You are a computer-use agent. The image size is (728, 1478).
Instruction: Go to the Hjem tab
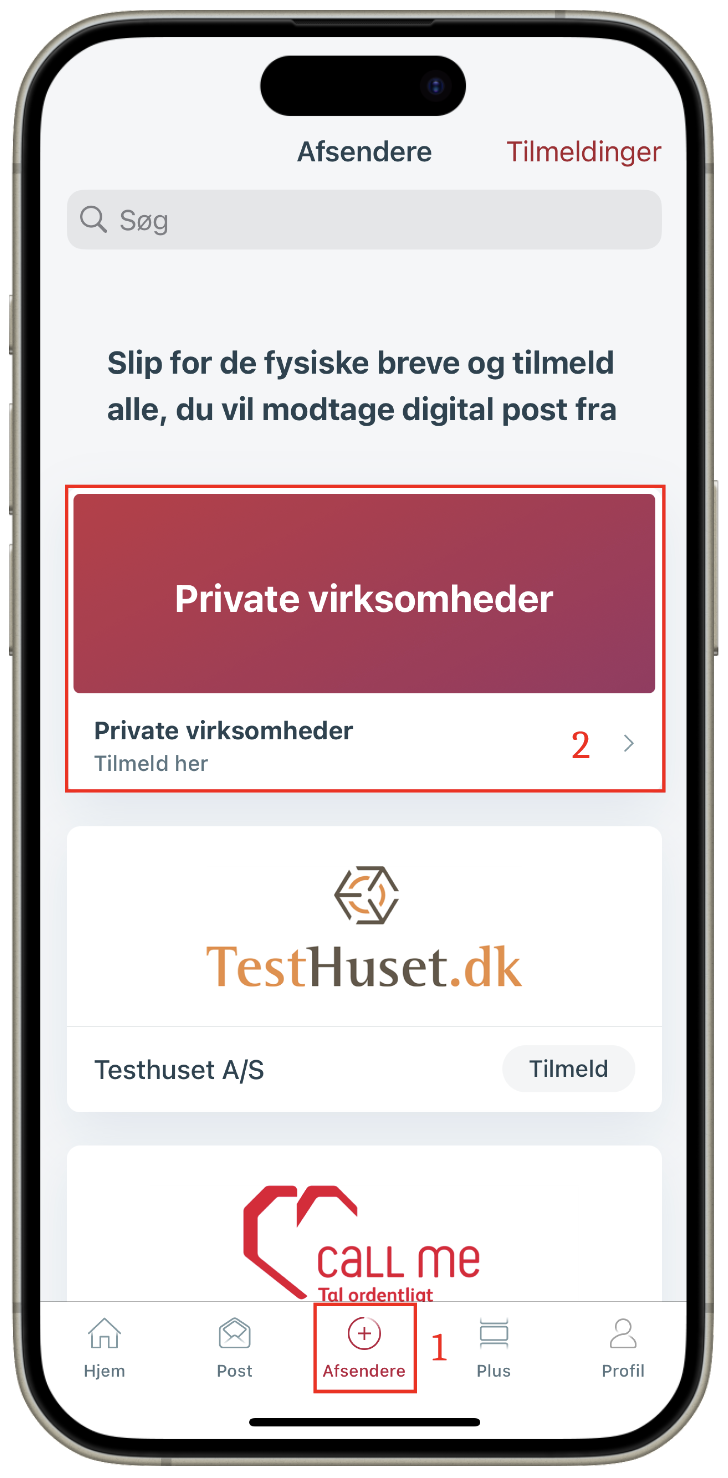(104, 1348)
